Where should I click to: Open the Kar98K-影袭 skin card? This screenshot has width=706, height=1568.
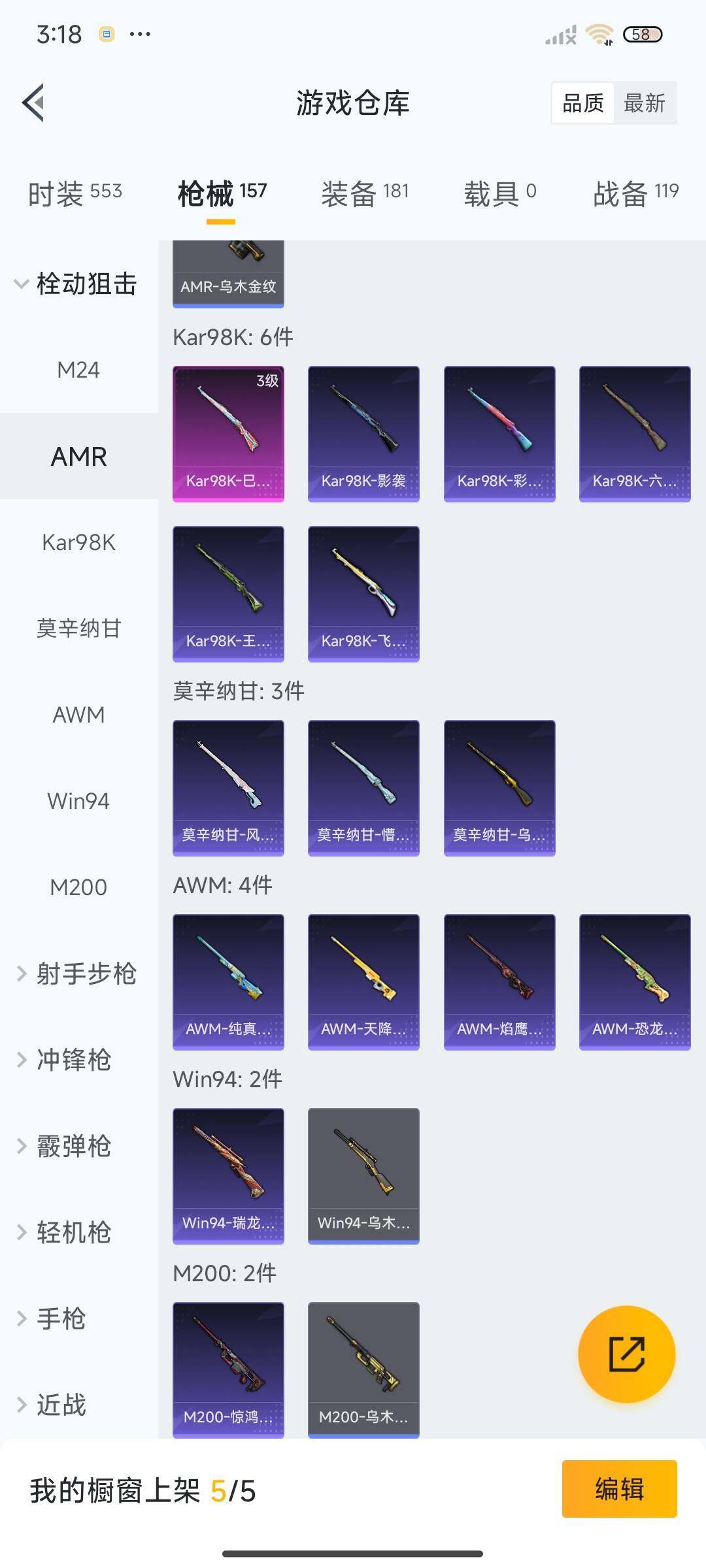[363, 434]
